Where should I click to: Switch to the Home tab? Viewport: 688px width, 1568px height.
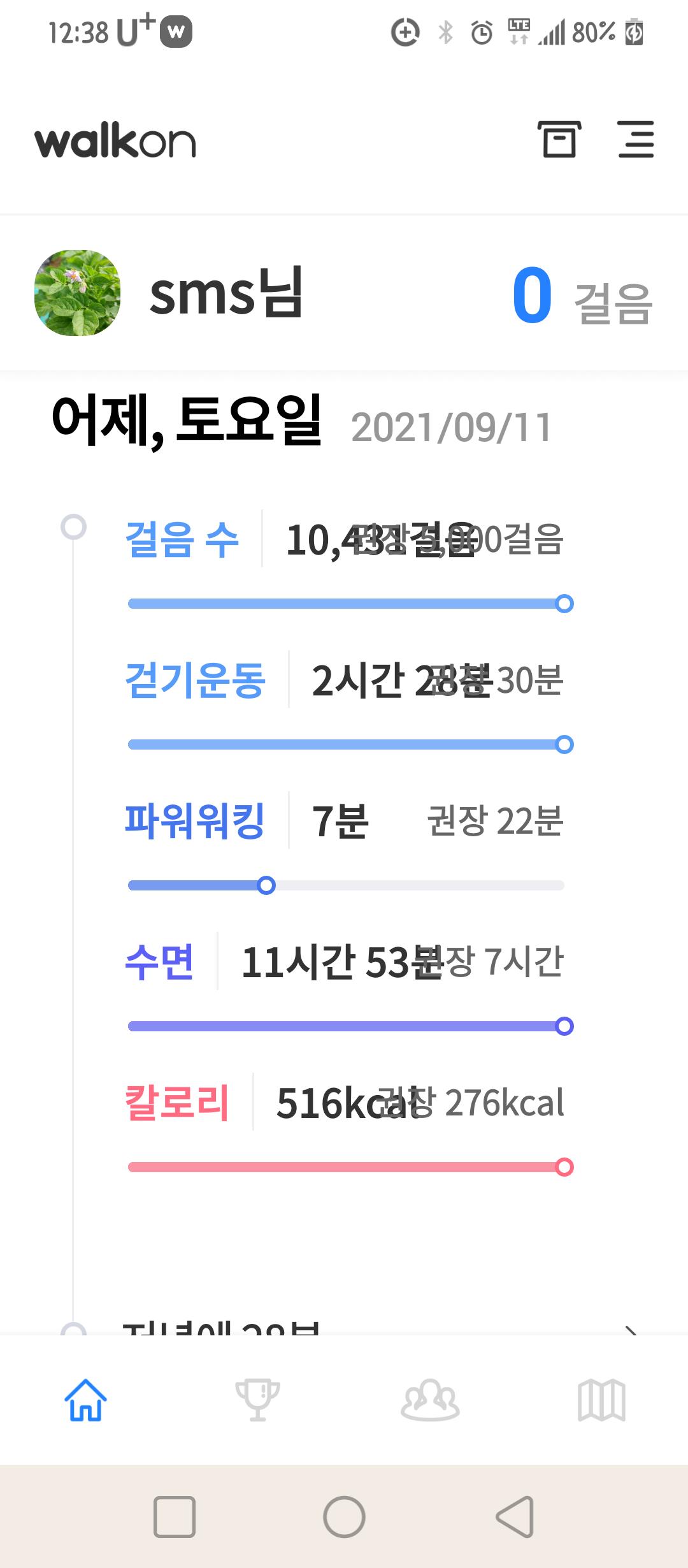click(85, 1400)
